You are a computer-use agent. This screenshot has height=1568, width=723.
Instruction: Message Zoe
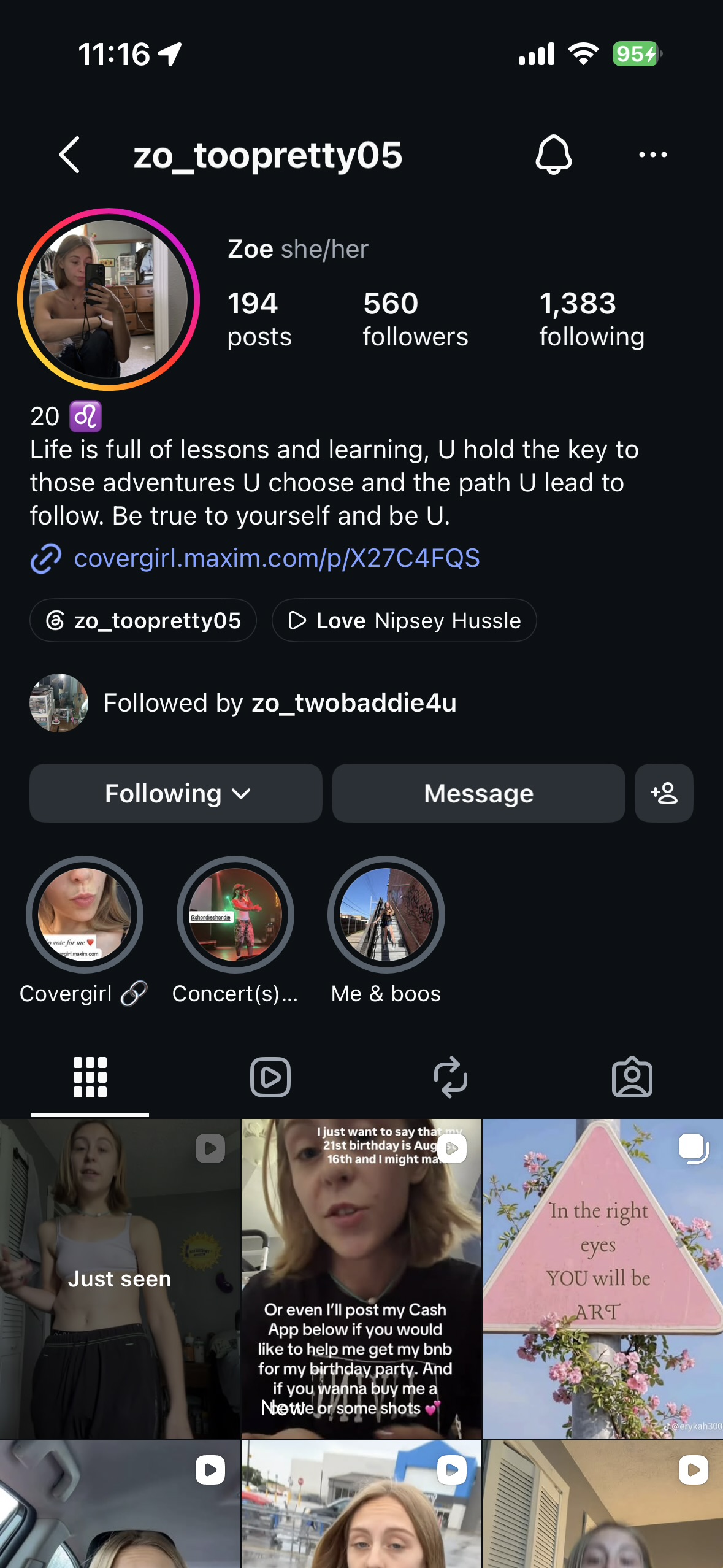coord(478,793)
